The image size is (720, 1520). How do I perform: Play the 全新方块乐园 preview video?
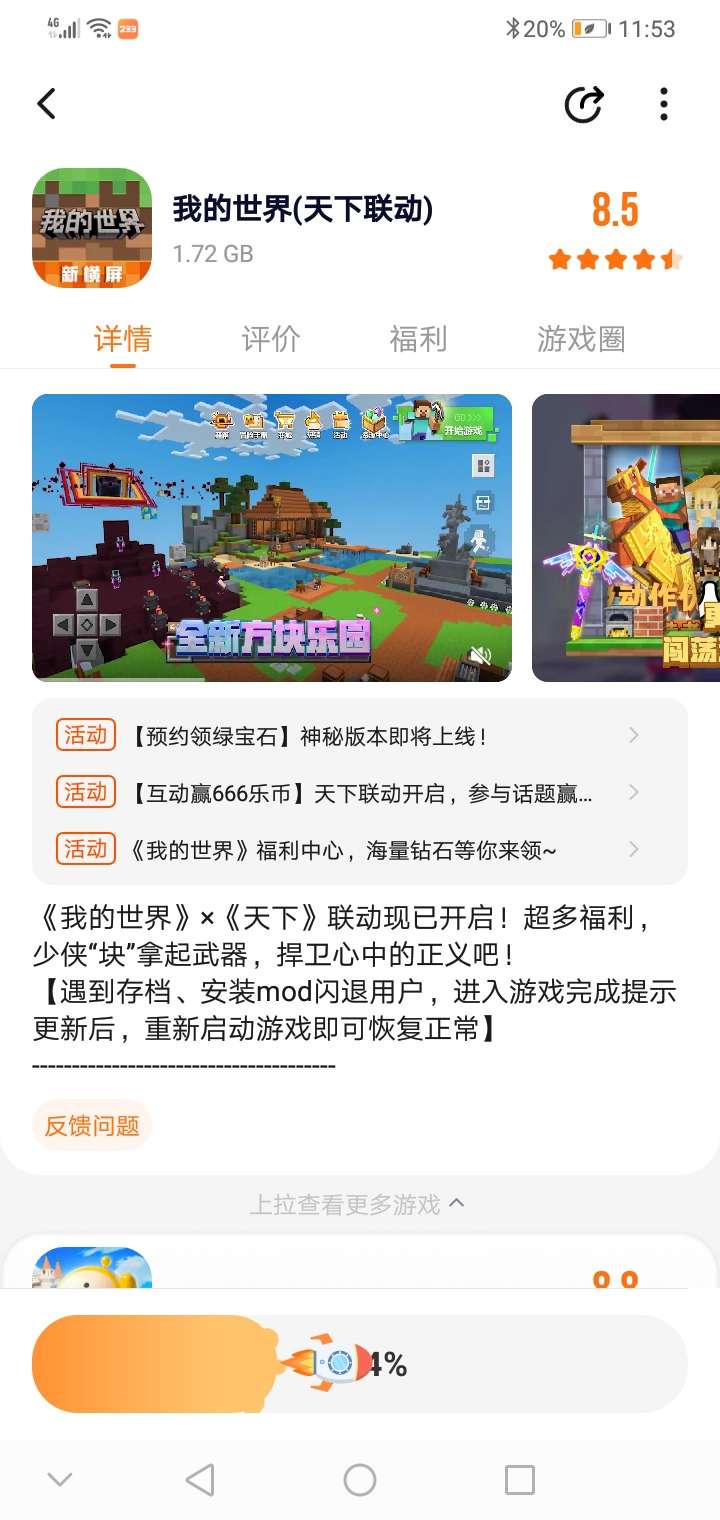271,538
